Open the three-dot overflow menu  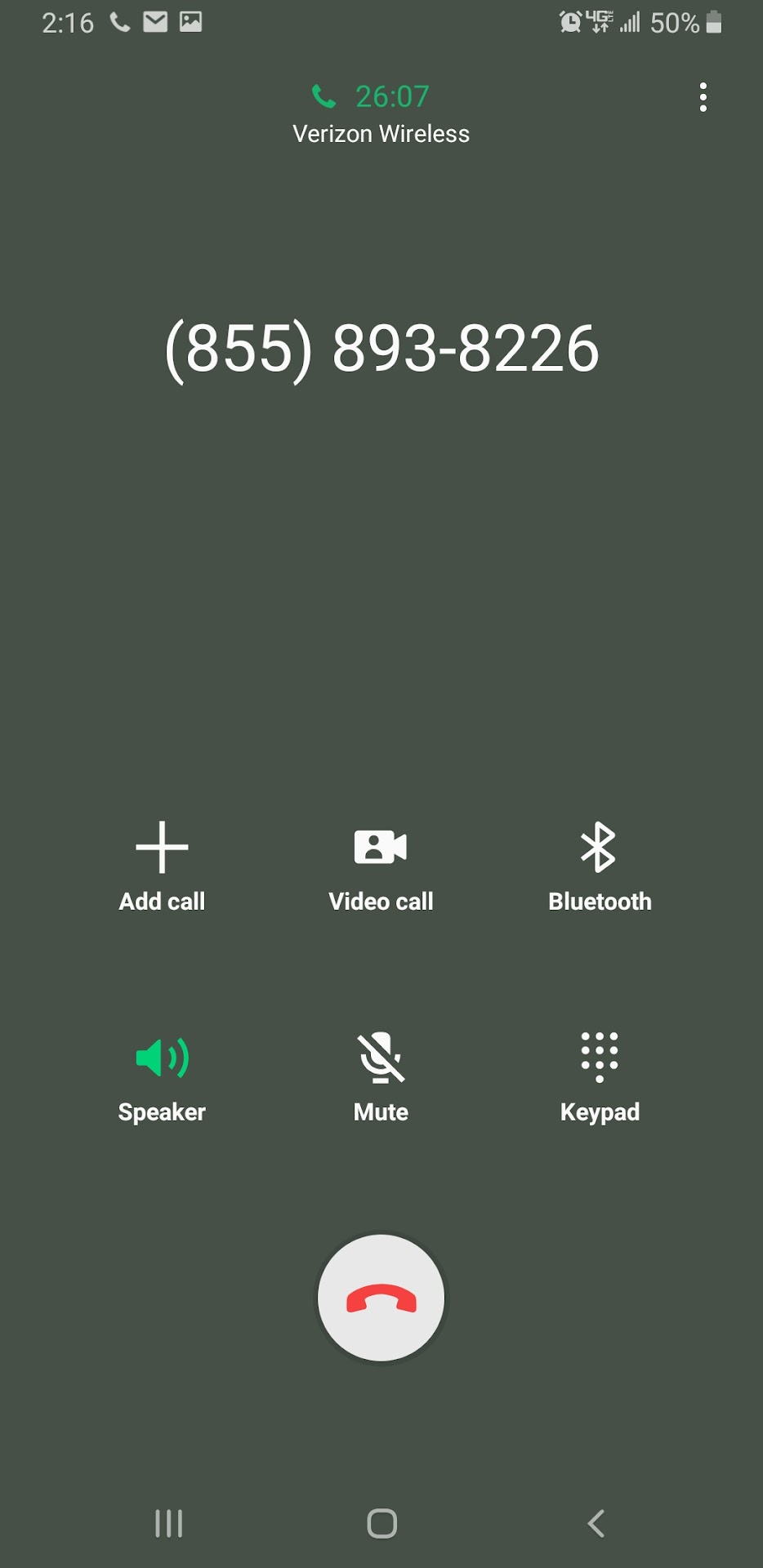click(x=703, y=97)
